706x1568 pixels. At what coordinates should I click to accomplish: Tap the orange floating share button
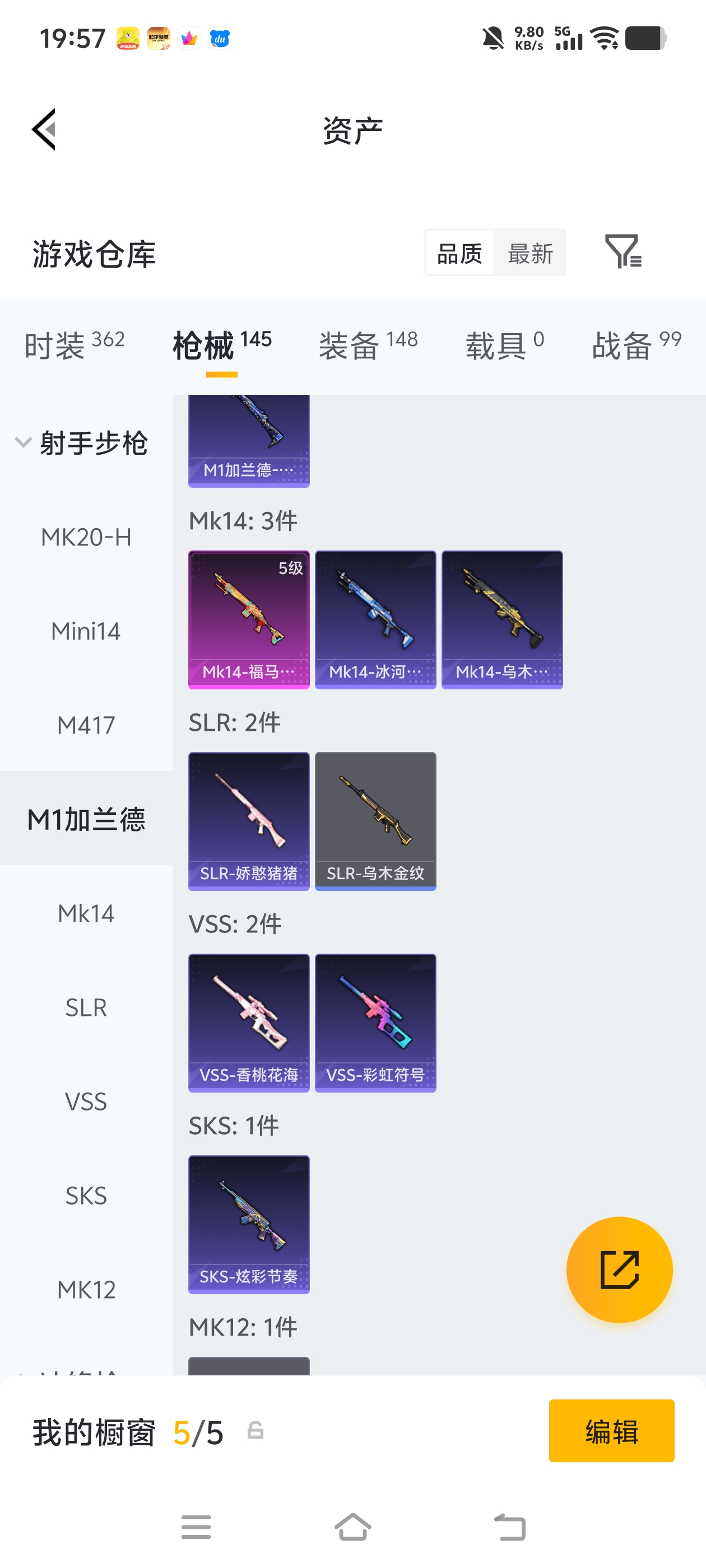click(619, 1270)
